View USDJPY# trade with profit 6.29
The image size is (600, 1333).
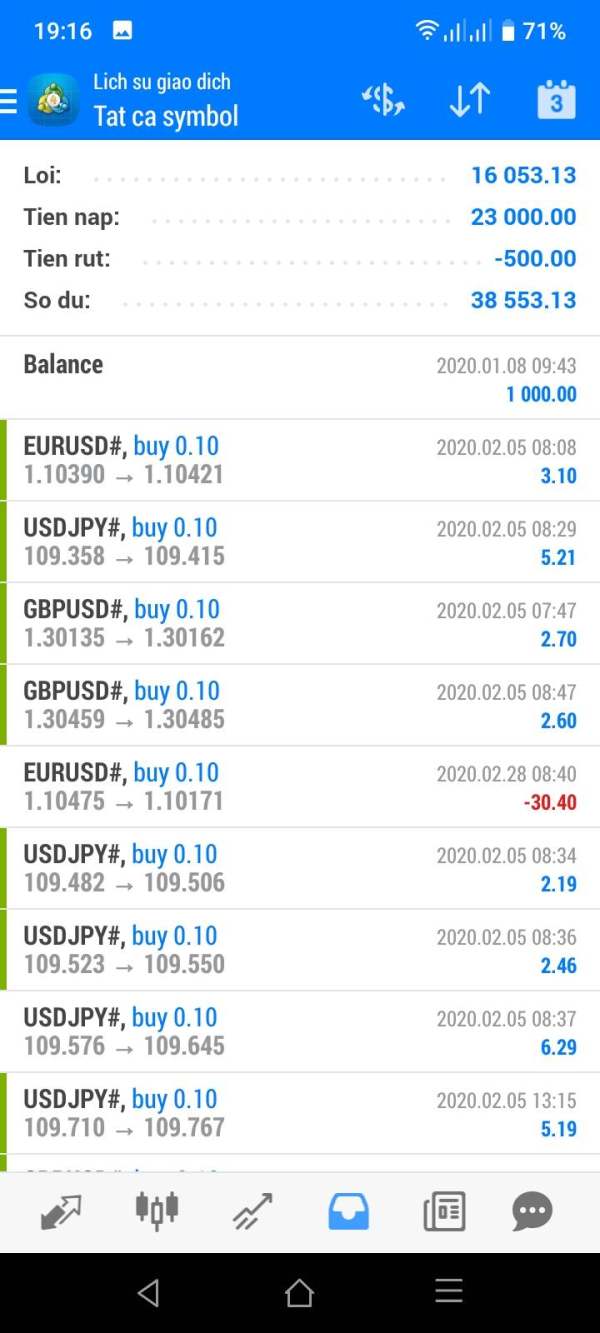coord(300,1032)
